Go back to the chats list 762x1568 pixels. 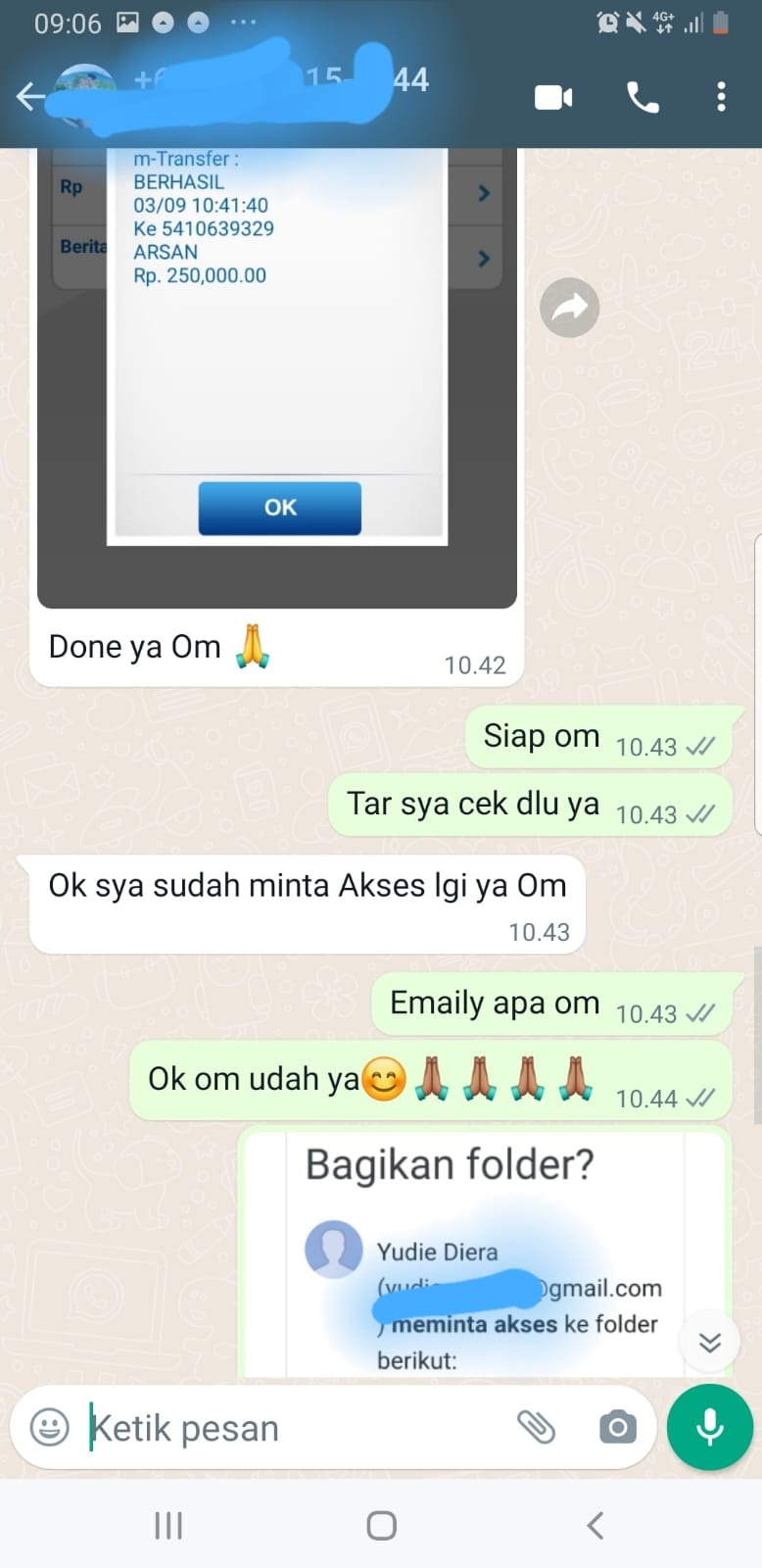[x=29, y=97]
